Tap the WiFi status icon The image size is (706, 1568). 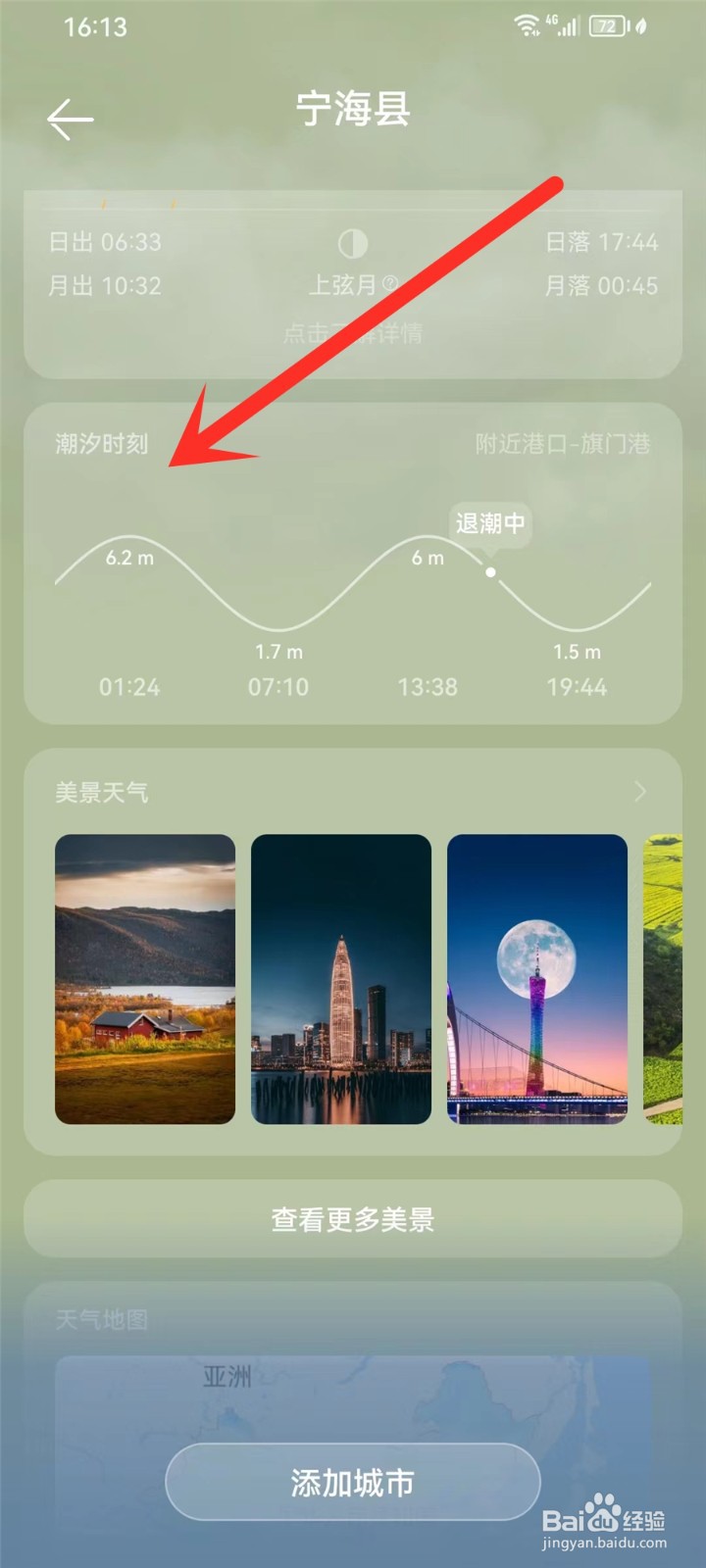coord(529,26)
